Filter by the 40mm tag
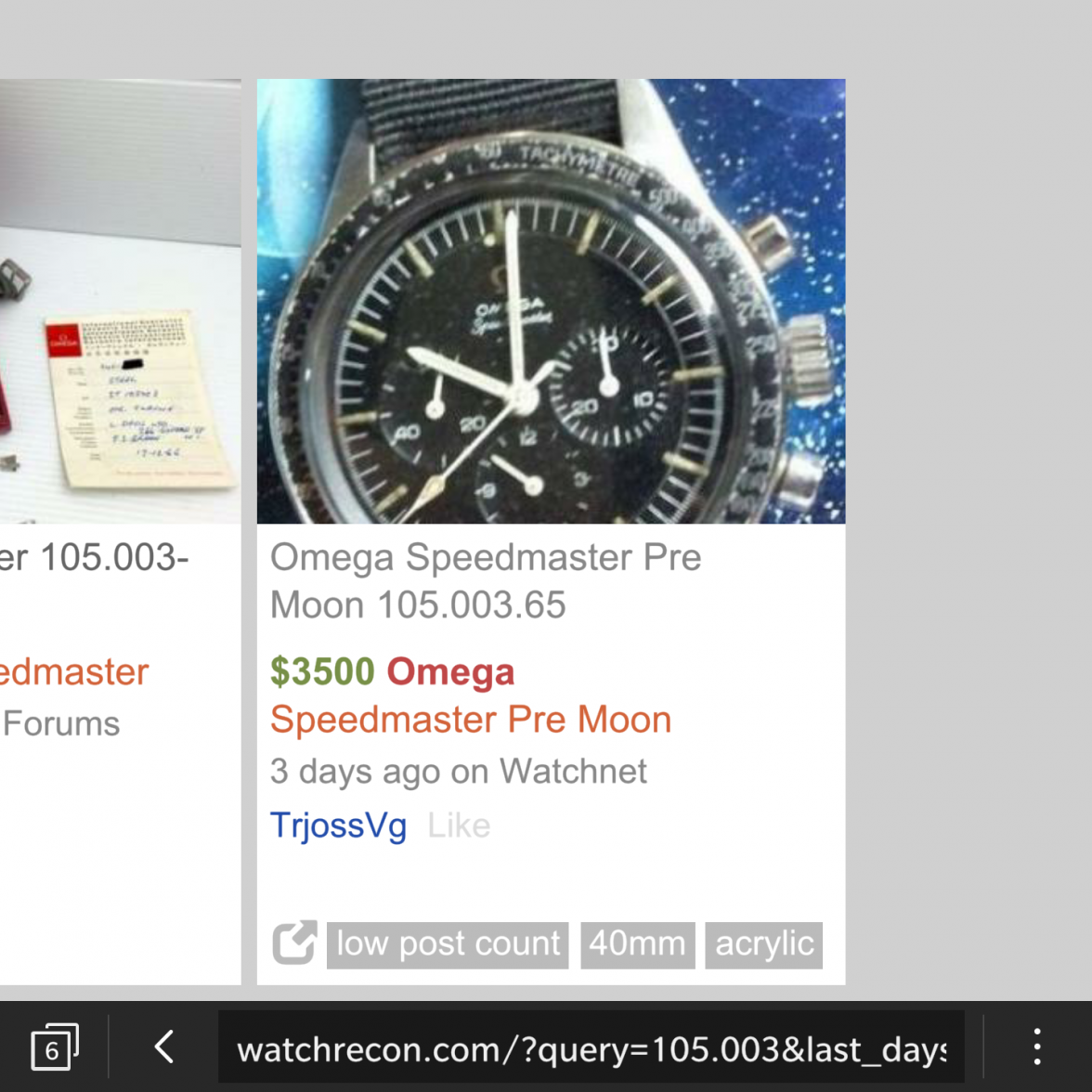The image size is (1092, 1092). pyautogui.click(x=637, y=944)
